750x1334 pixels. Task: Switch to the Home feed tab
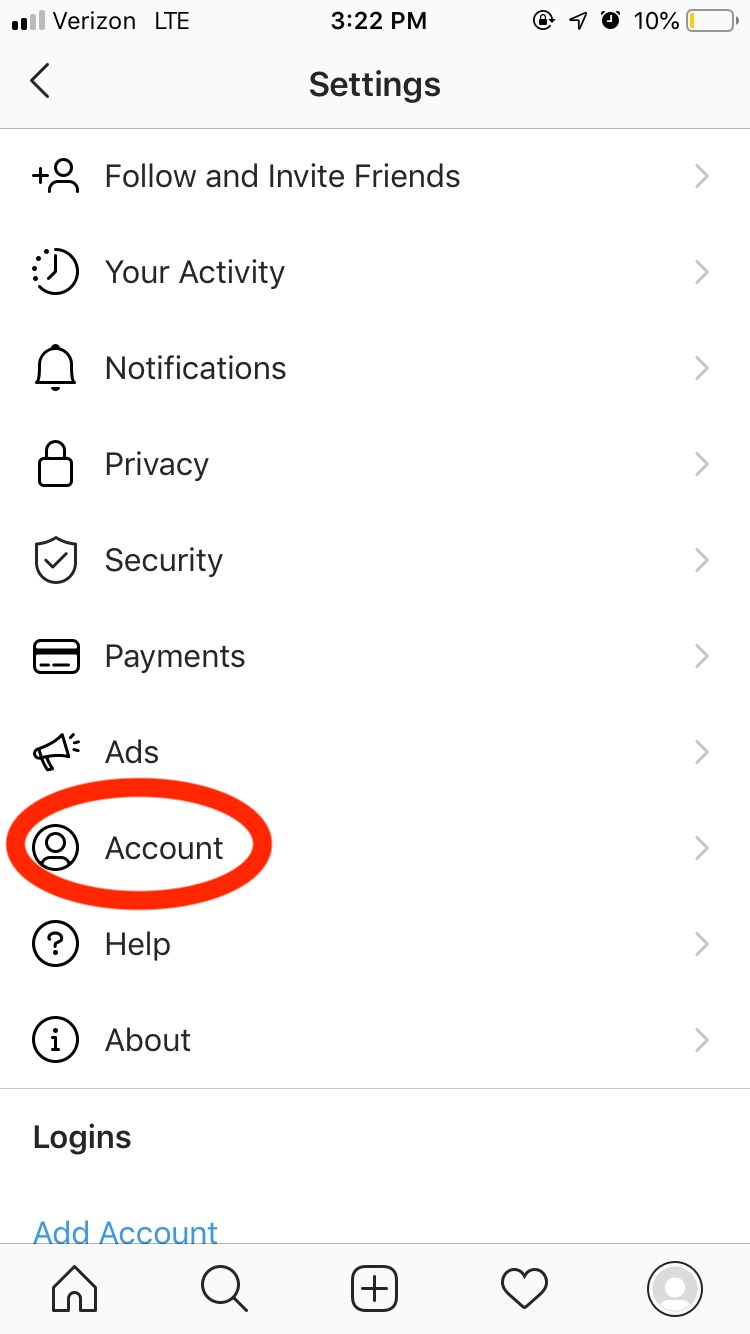point(74,1288)
